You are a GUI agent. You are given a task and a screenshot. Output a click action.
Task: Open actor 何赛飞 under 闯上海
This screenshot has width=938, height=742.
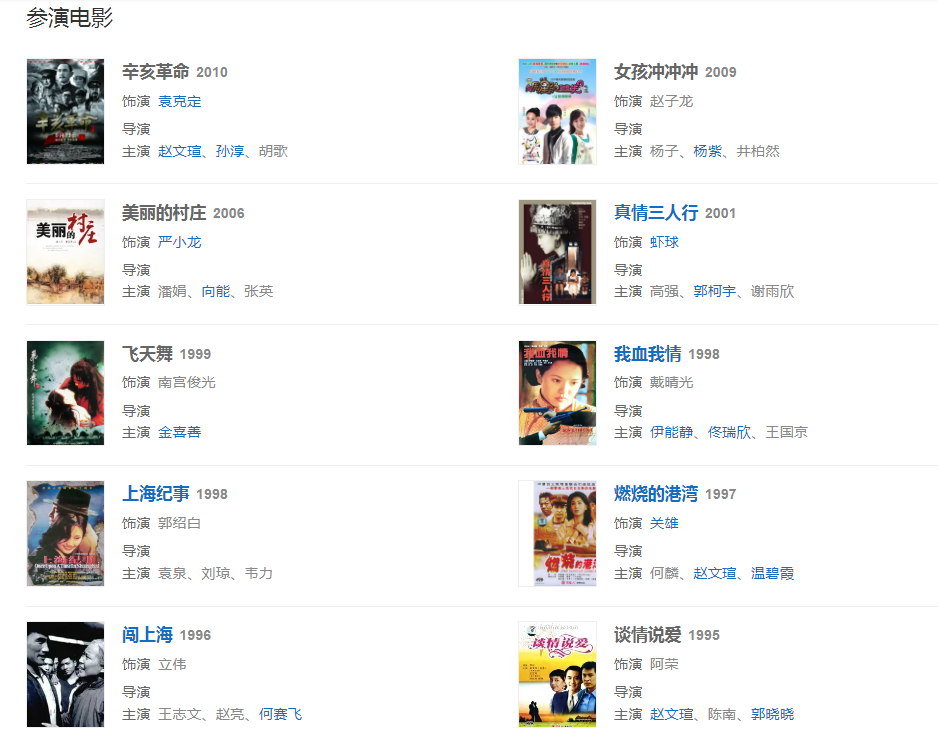pyautogui.click(x=280, y=714)
